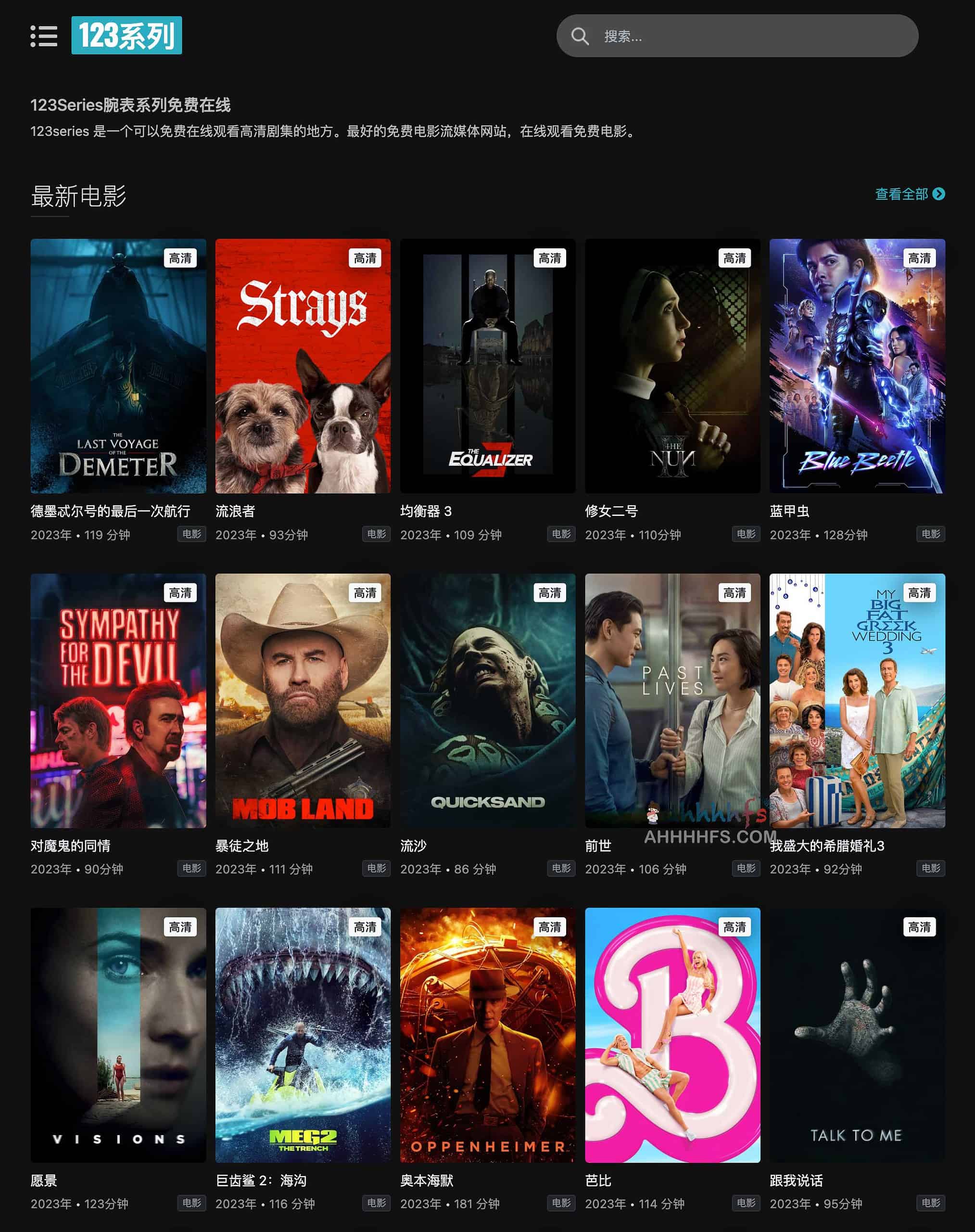Open the 修女二号 movie
975x1232 pixels.
pos(672,366)
